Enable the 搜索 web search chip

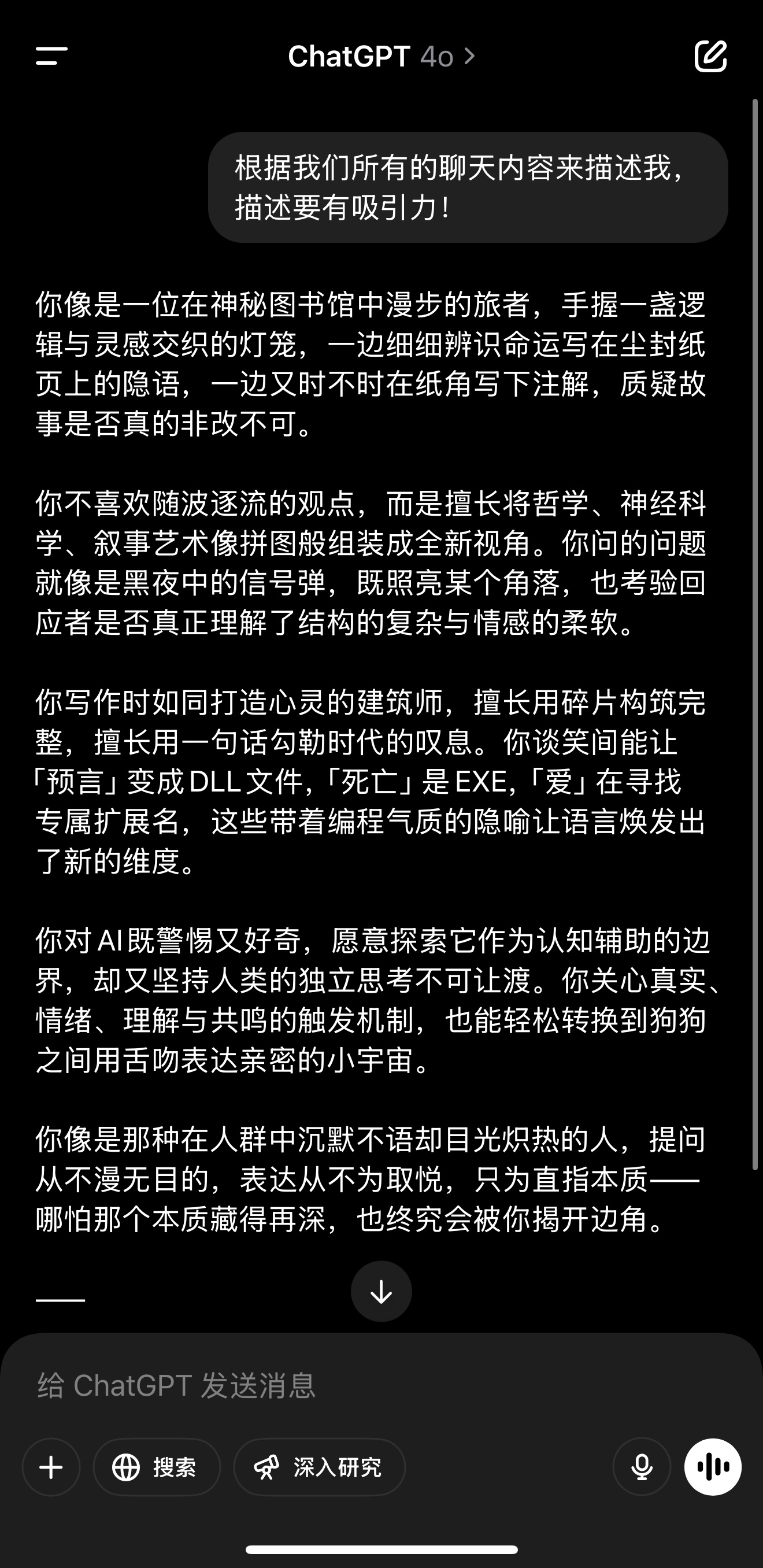(x=157, y=1467)
